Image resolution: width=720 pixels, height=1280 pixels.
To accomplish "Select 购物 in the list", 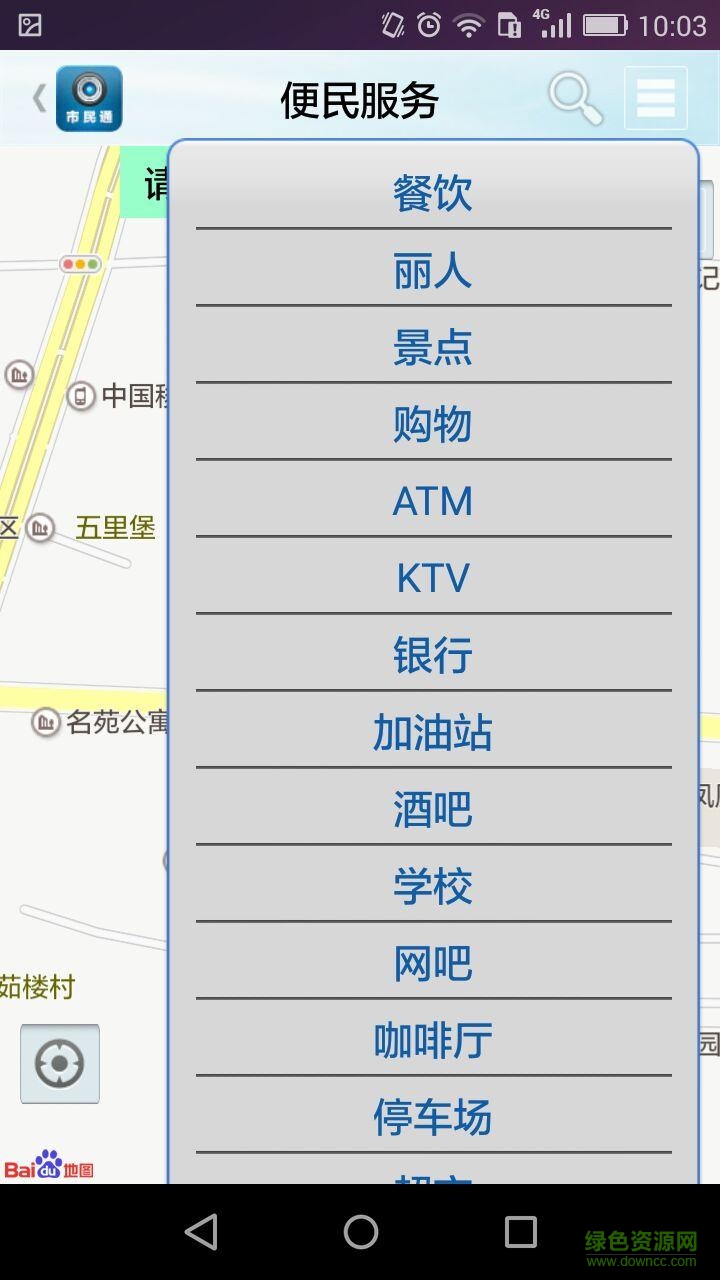I will [433, 424].
